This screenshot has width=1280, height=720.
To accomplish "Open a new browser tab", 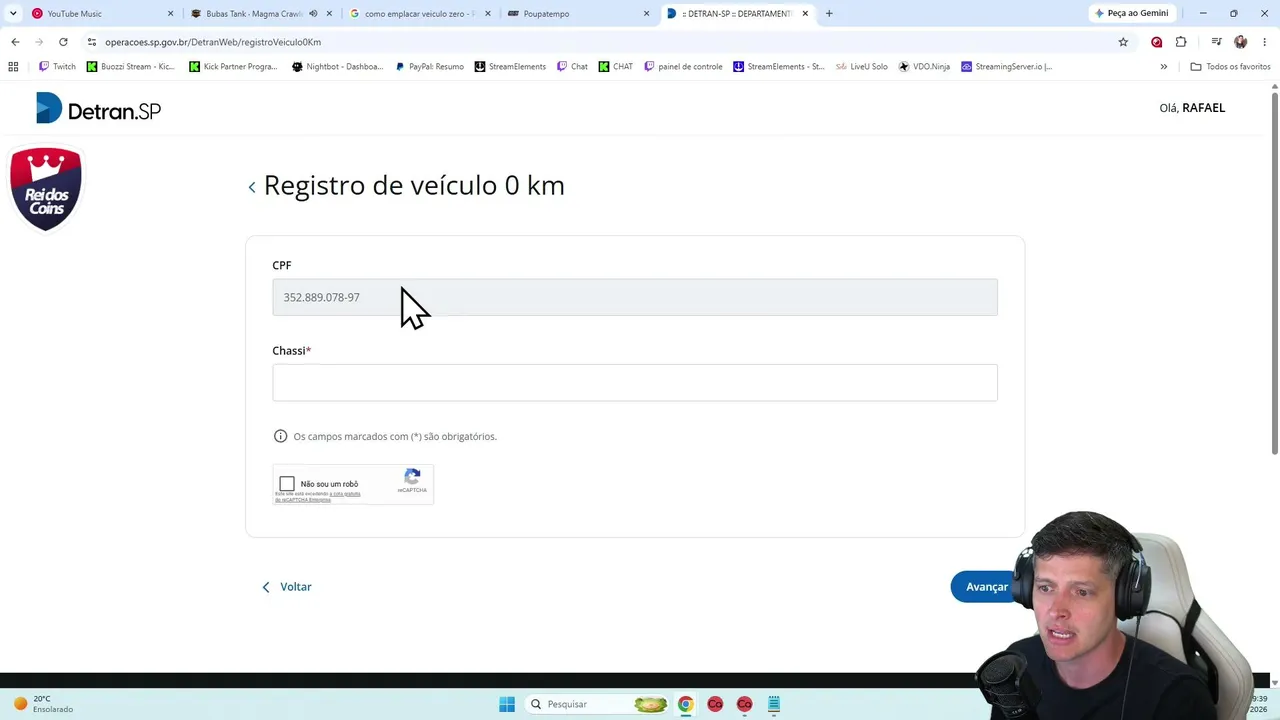I will (x=829, y=14).
